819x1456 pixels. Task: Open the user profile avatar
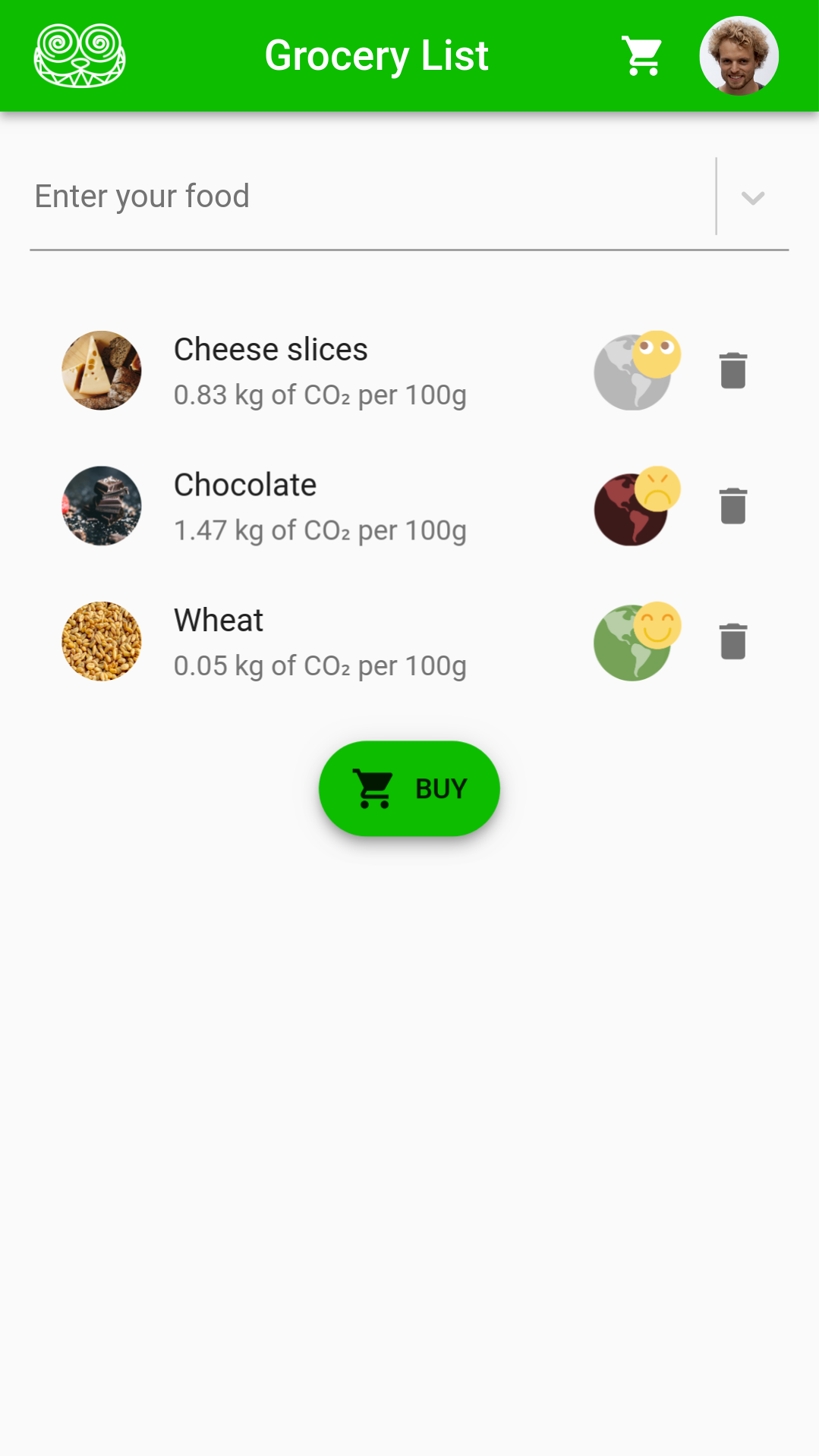(739, 56)
